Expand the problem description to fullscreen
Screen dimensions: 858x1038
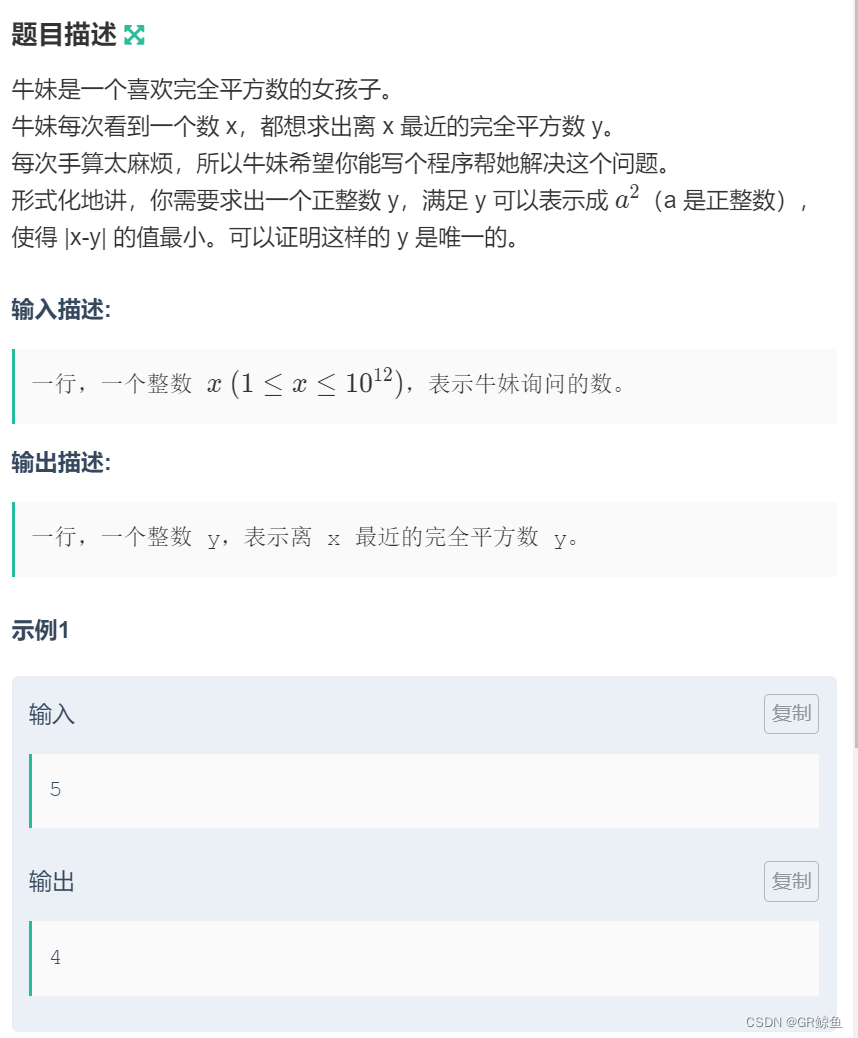(134, 35)
